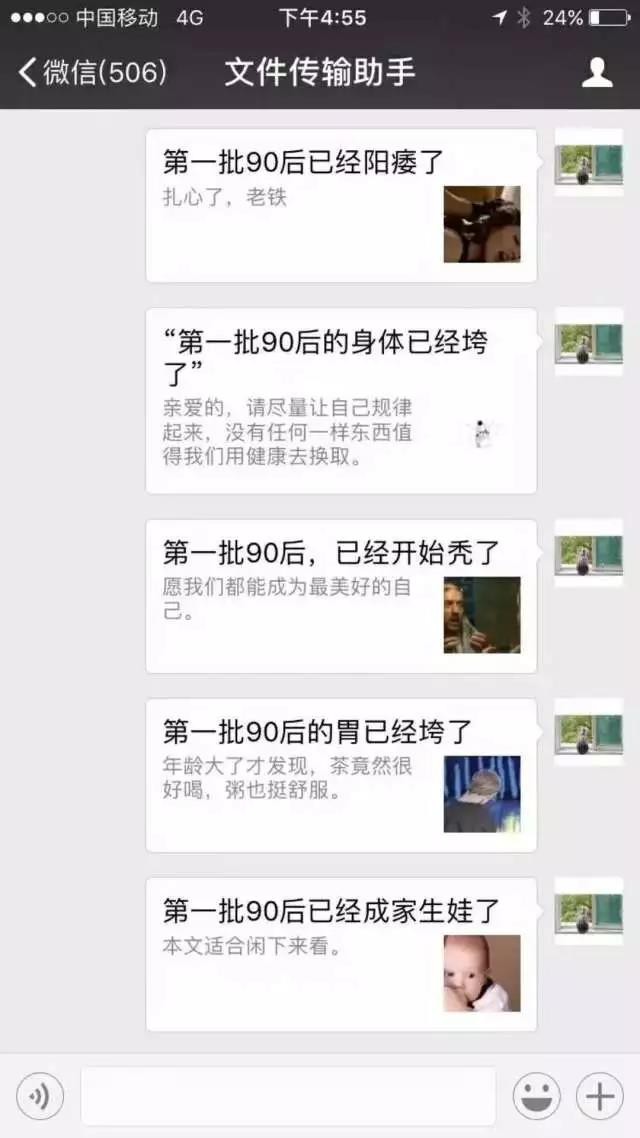The image size is (640, 1138).
Task: Open the chat details profile icon
Action: (597, 72)
